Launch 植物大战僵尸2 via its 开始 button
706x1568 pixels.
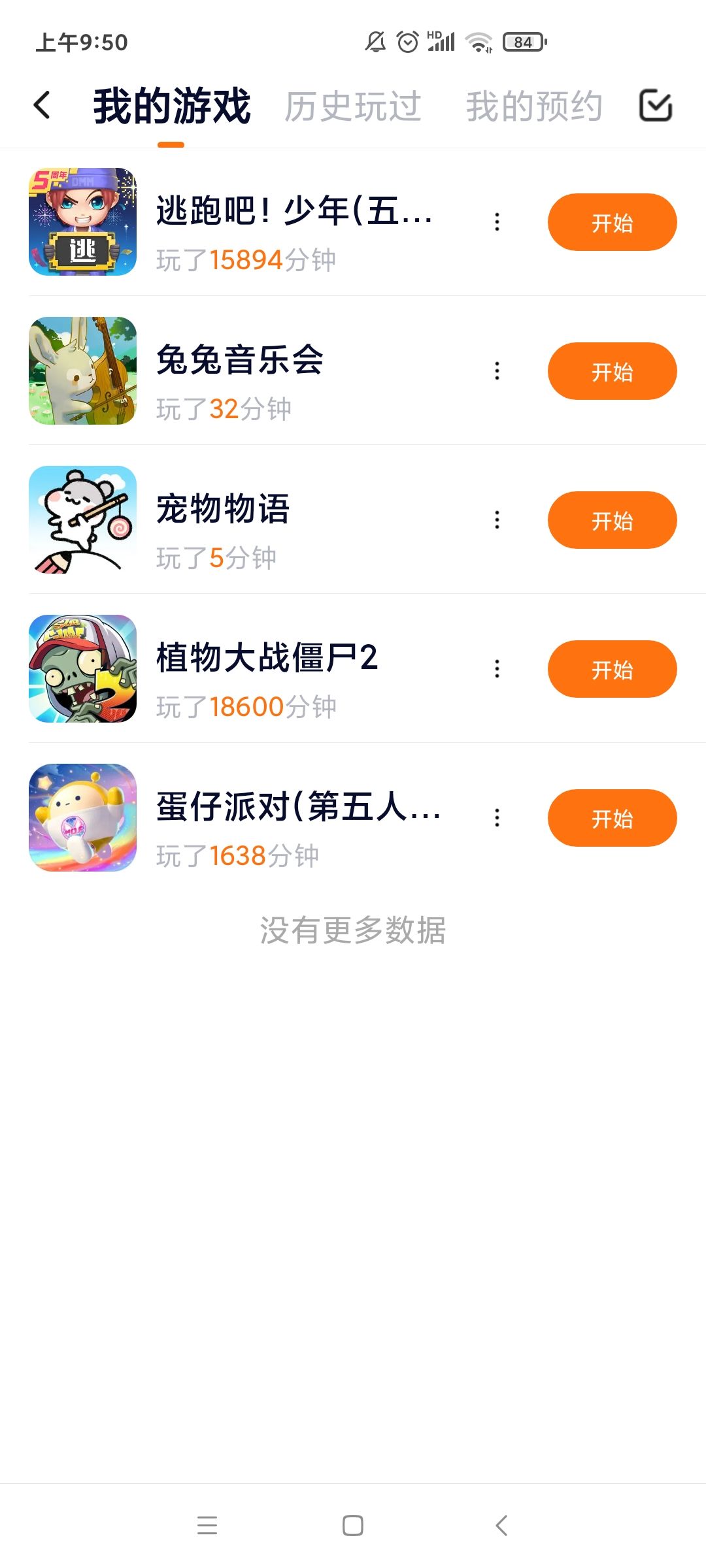coord(612,669)
